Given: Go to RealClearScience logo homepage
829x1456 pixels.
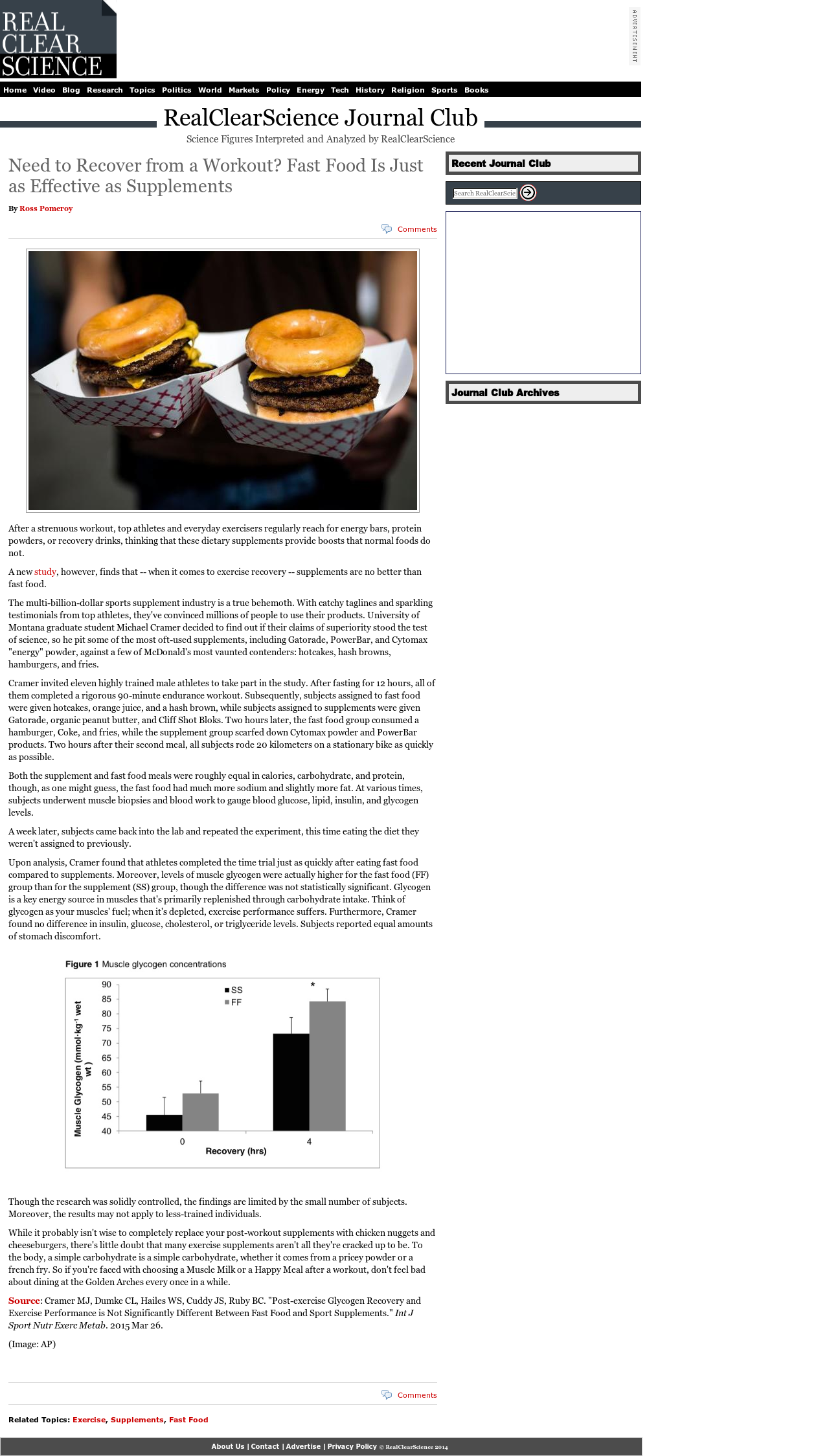Looking at the screenshot, I should tap(58, 39).
